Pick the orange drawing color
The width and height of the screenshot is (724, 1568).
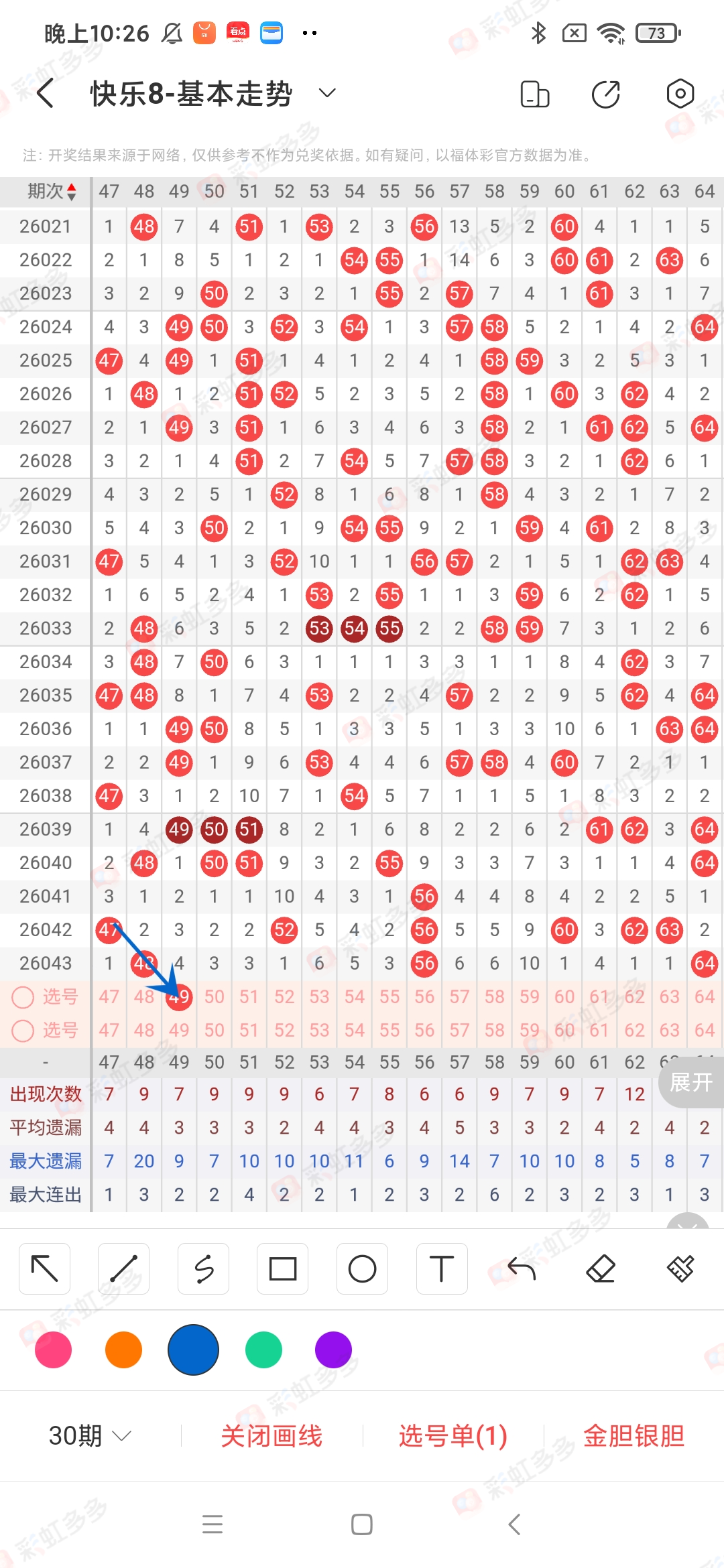pyautogui.click(x=123, y=1350)
